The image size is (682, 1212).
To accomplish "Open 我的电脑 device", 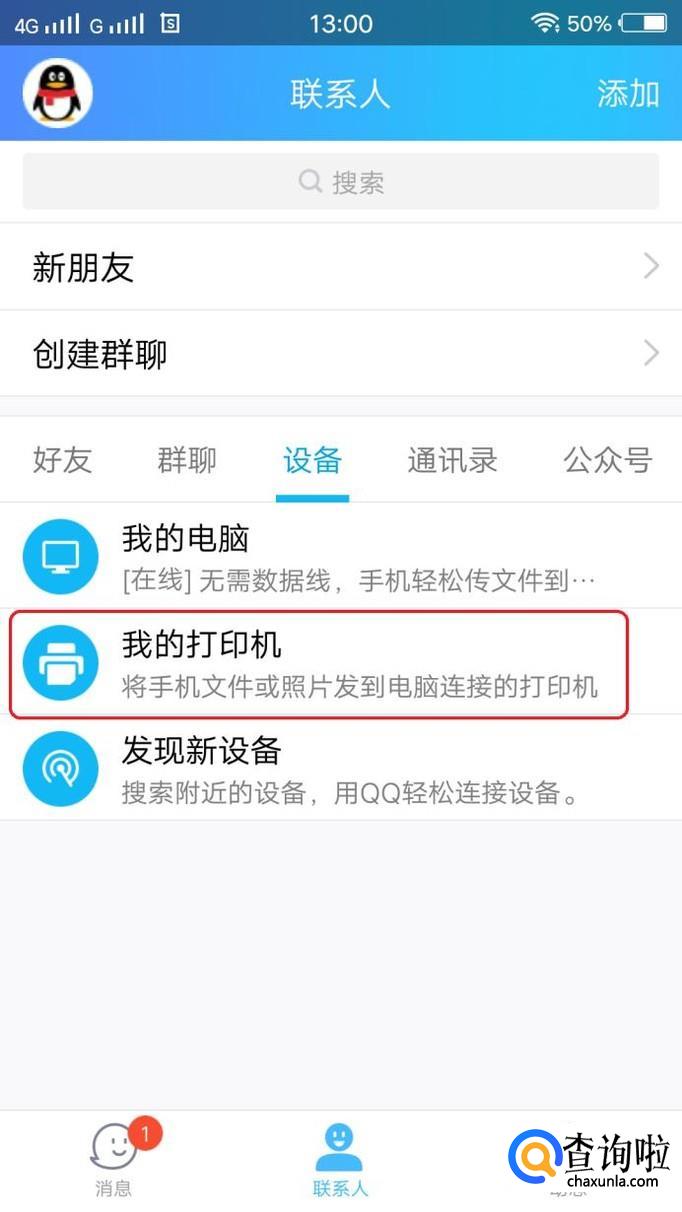I will pos(340,557).
